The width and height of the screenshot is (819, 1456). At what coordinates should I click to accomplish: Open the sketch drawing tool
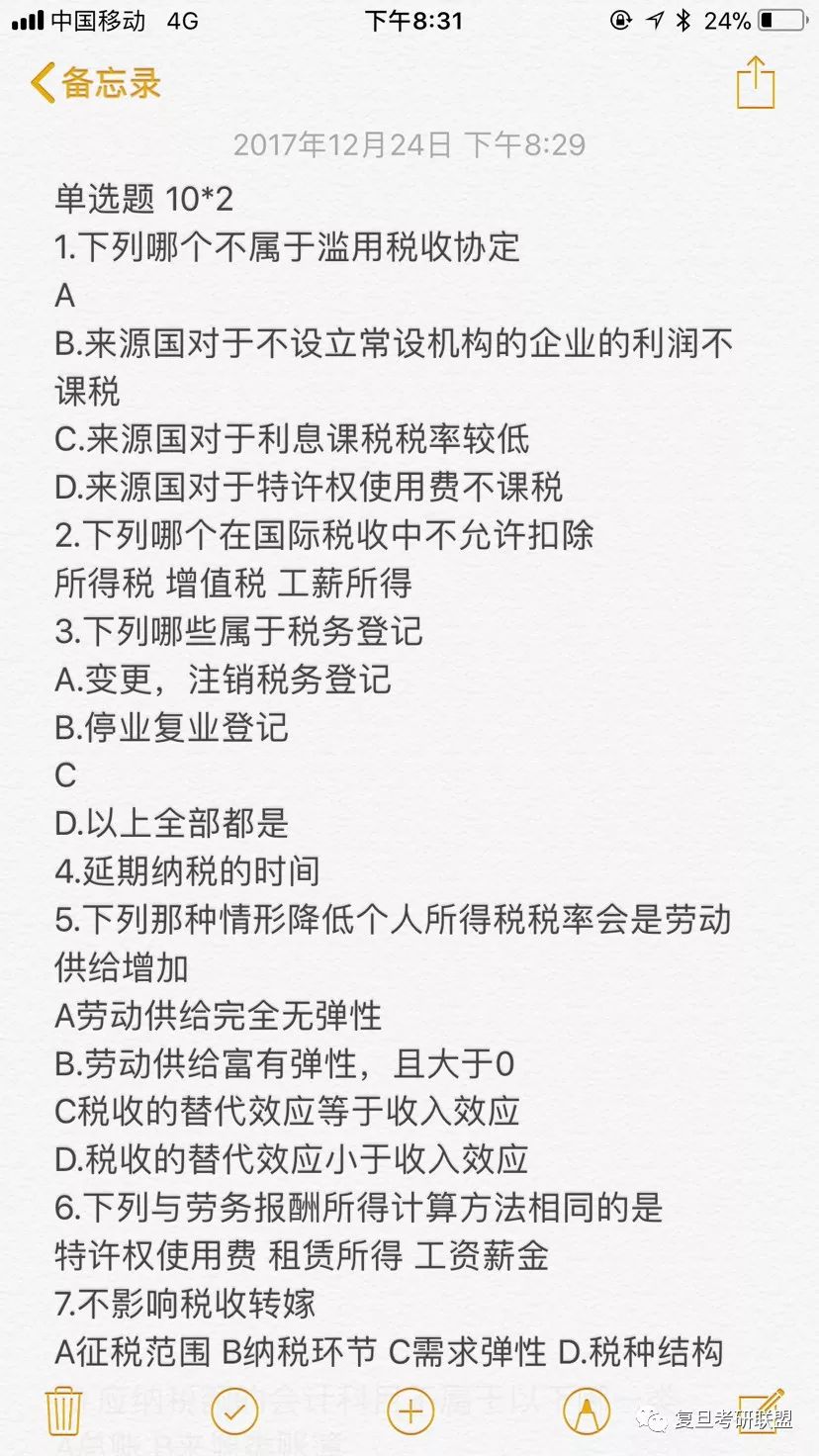click(586, 1410)
